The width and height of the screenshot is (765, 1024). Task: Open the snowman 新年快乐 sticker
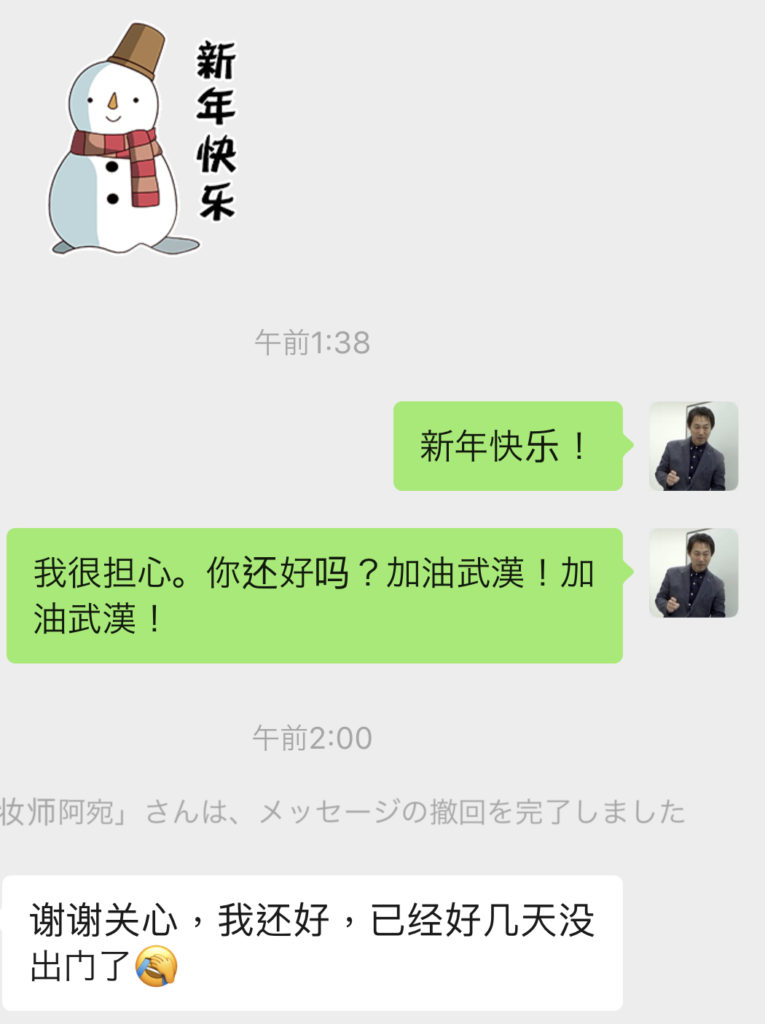(x=140, y=140)
